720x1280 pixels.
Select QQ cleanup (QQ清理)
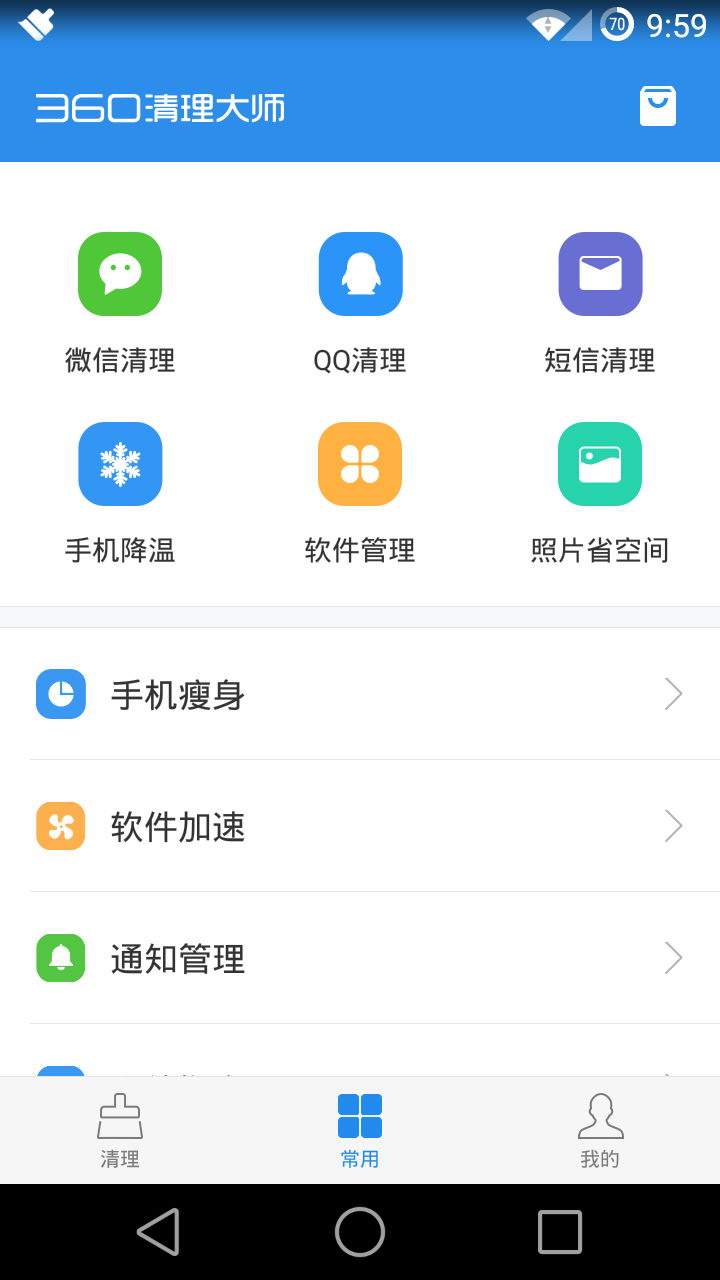[x=360, y=273]
